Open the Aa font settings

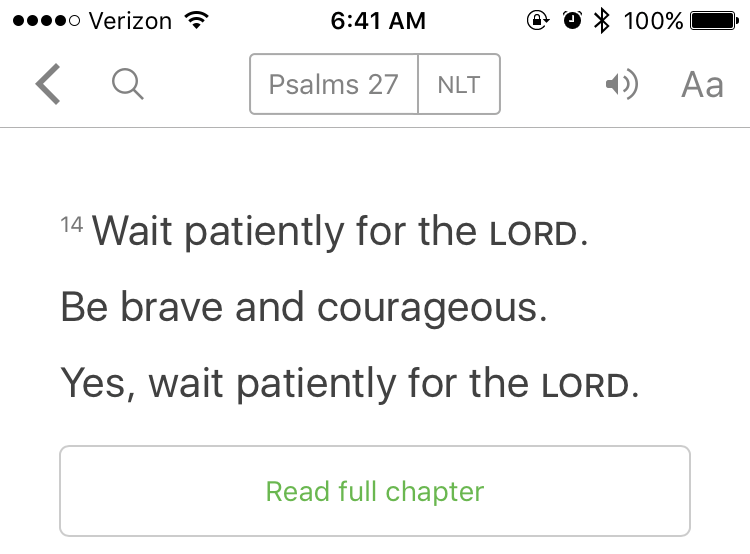(x=702, y=85)
